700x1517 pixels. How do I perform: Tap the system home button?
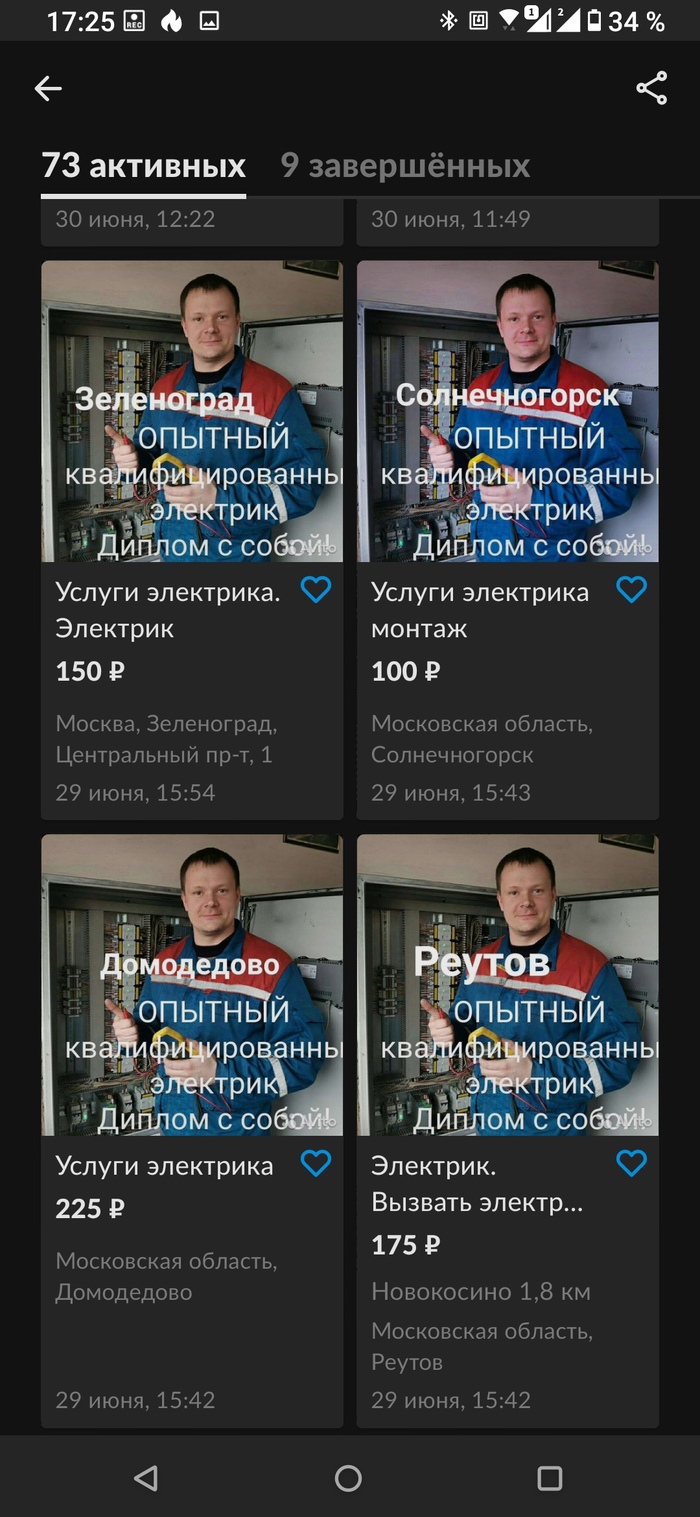click(x=348, y=1478)
